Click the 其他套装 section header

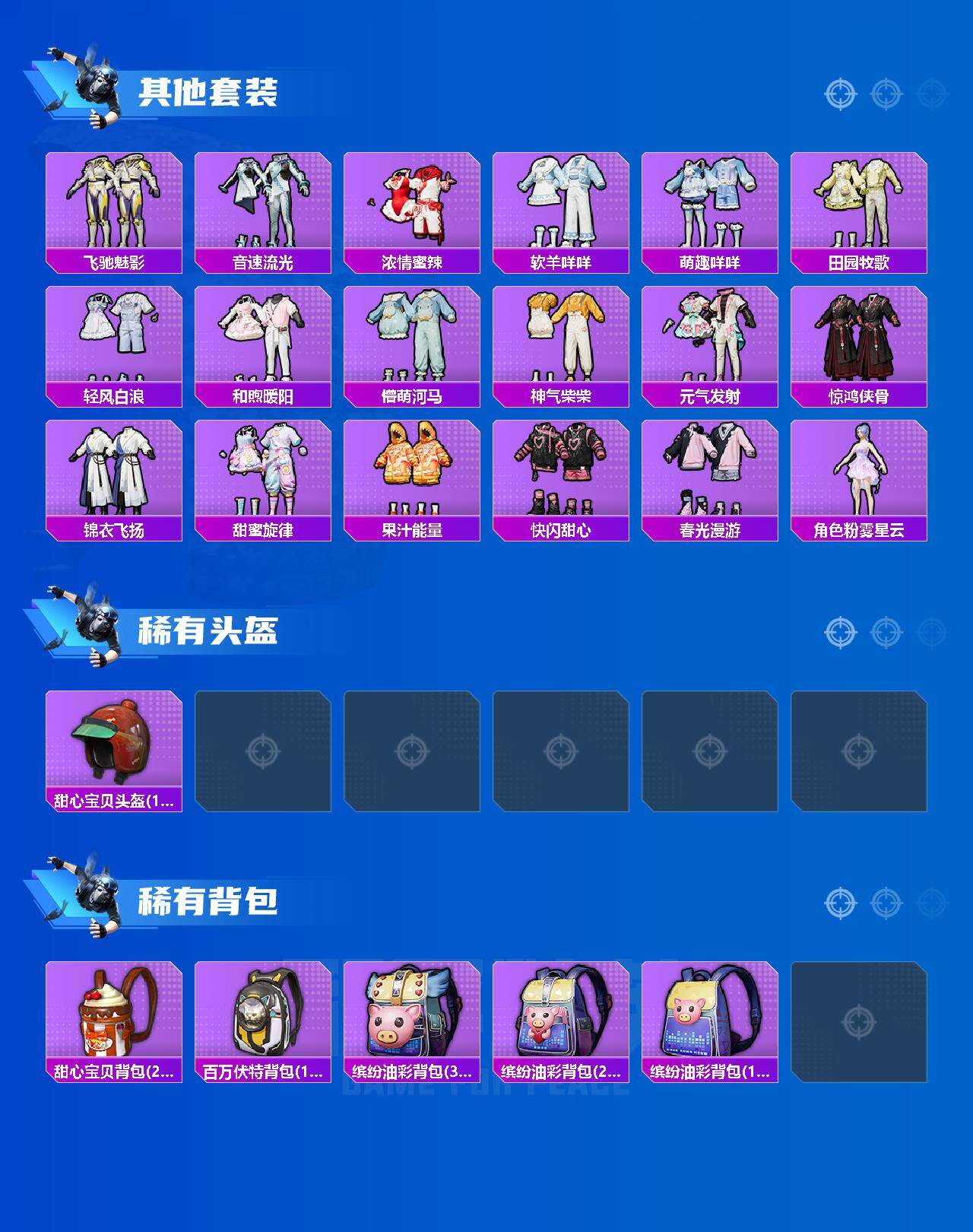(209, 90)
